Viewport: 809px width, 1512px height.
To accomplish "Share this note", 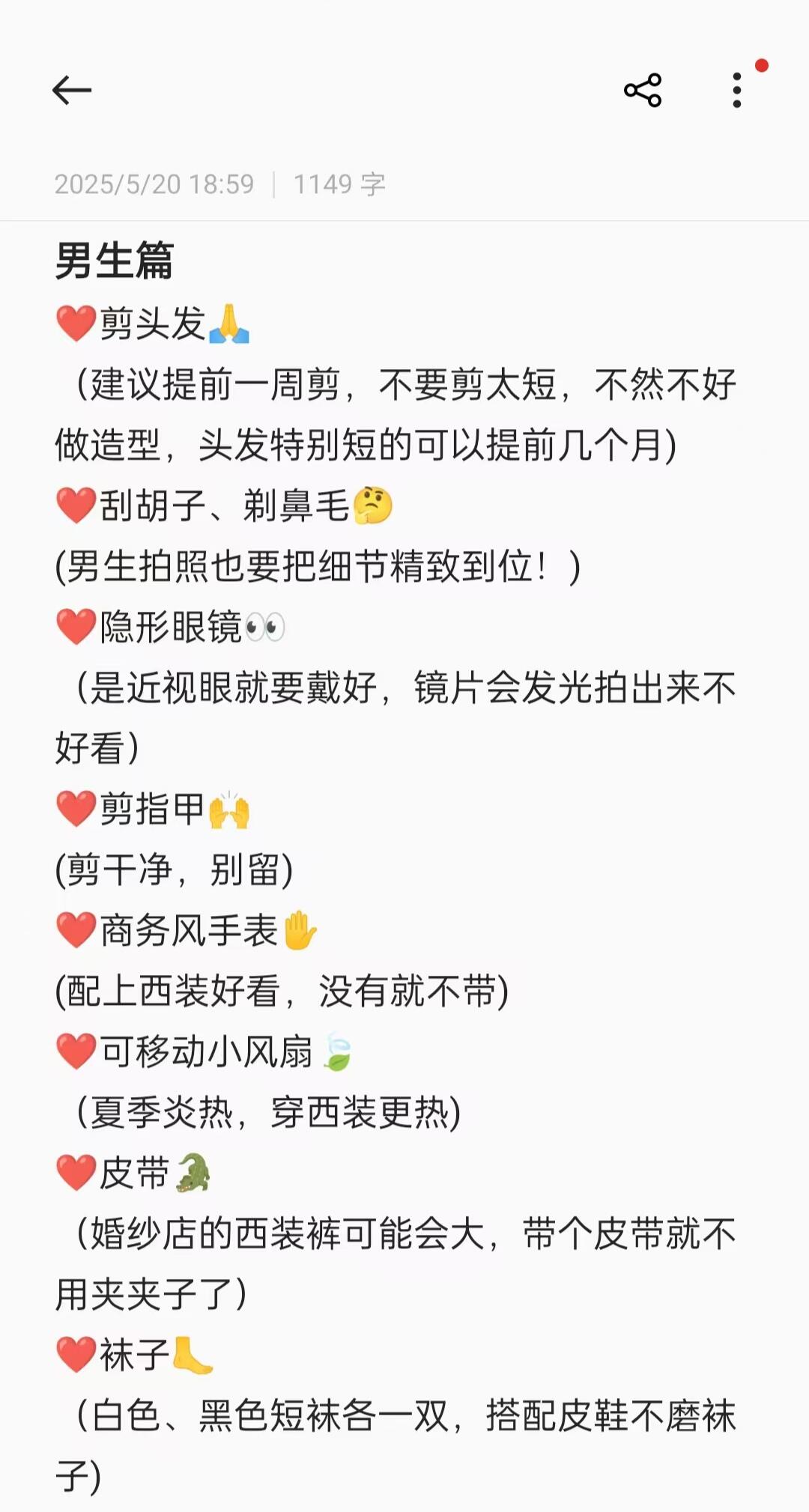I will 643,91.
